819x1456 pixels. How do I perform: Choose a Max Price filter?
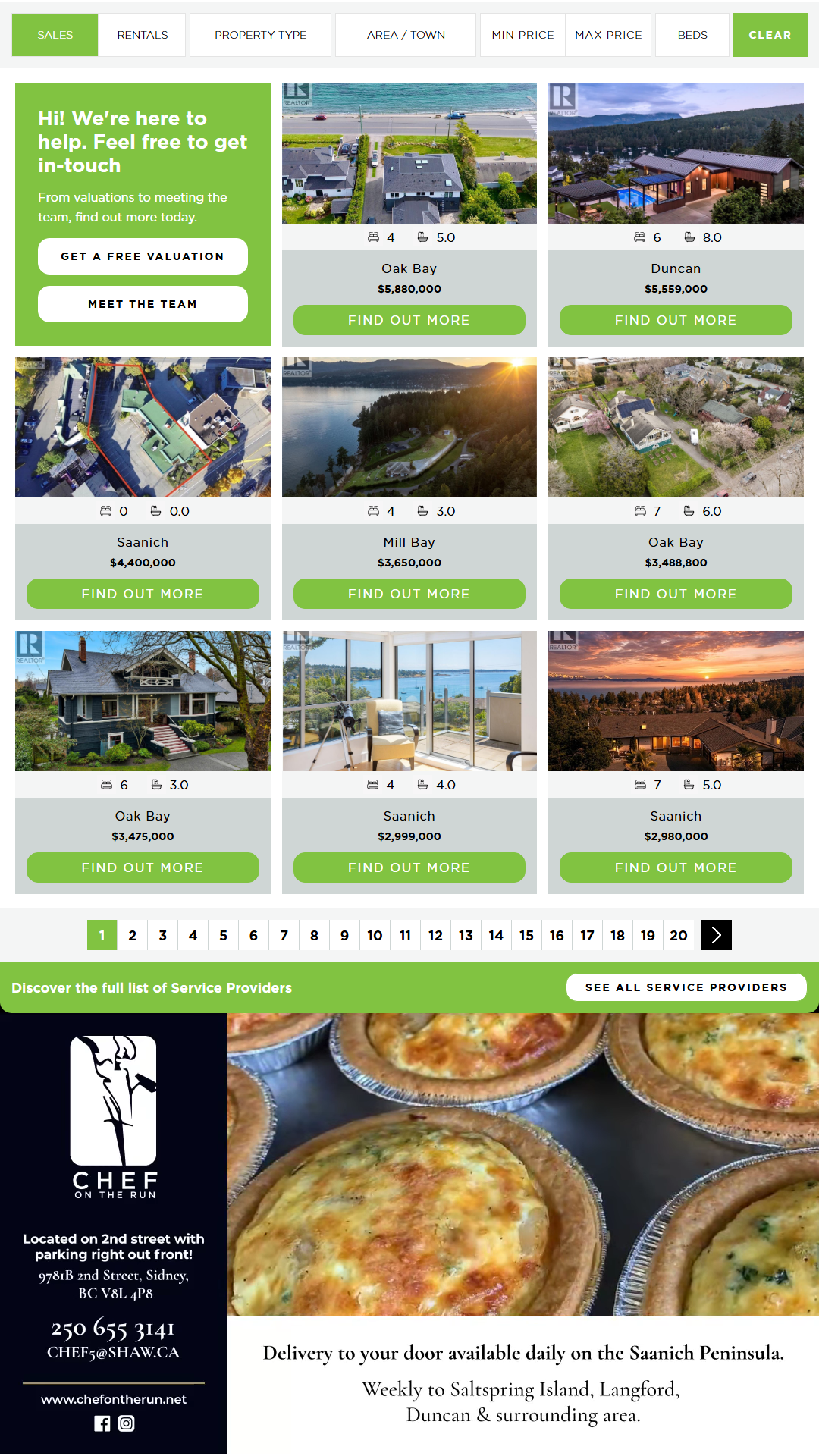(608, 35)
